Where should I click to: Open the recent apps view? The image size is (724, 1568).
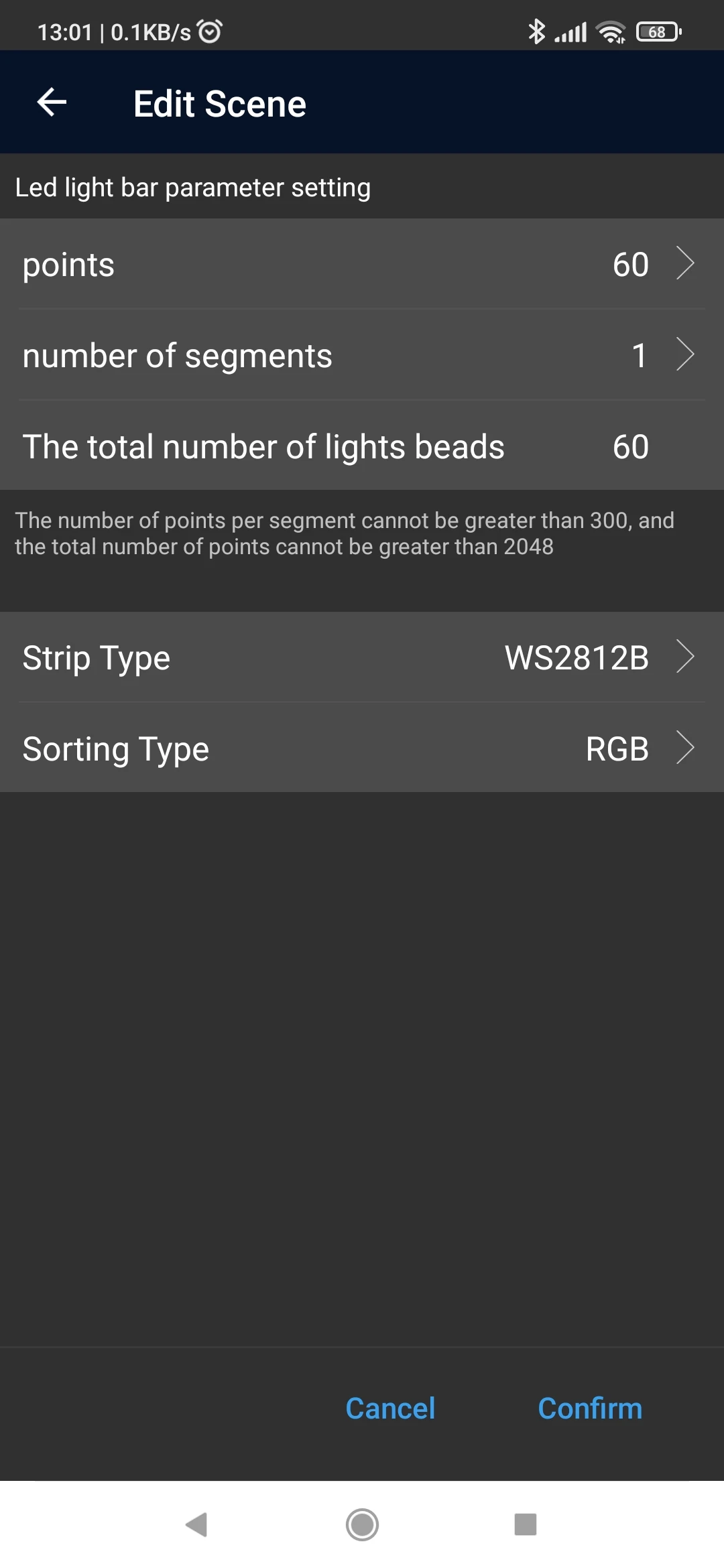point(526,1524)
